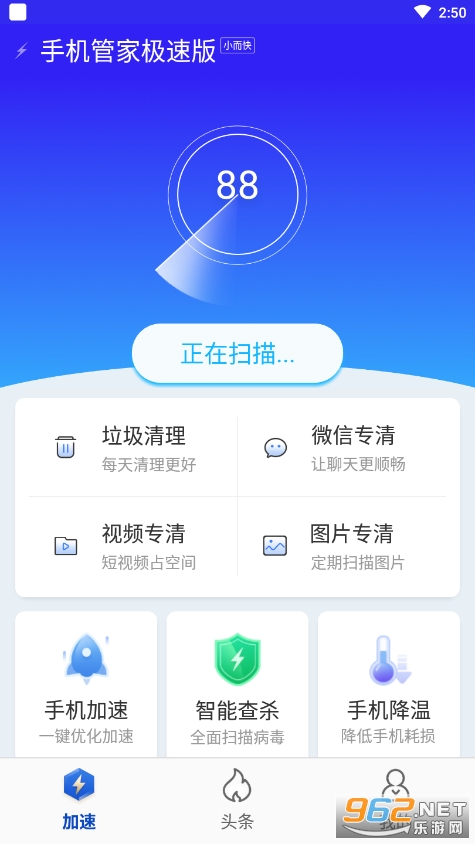Switch to the 头条 tab

pos(237,800)
